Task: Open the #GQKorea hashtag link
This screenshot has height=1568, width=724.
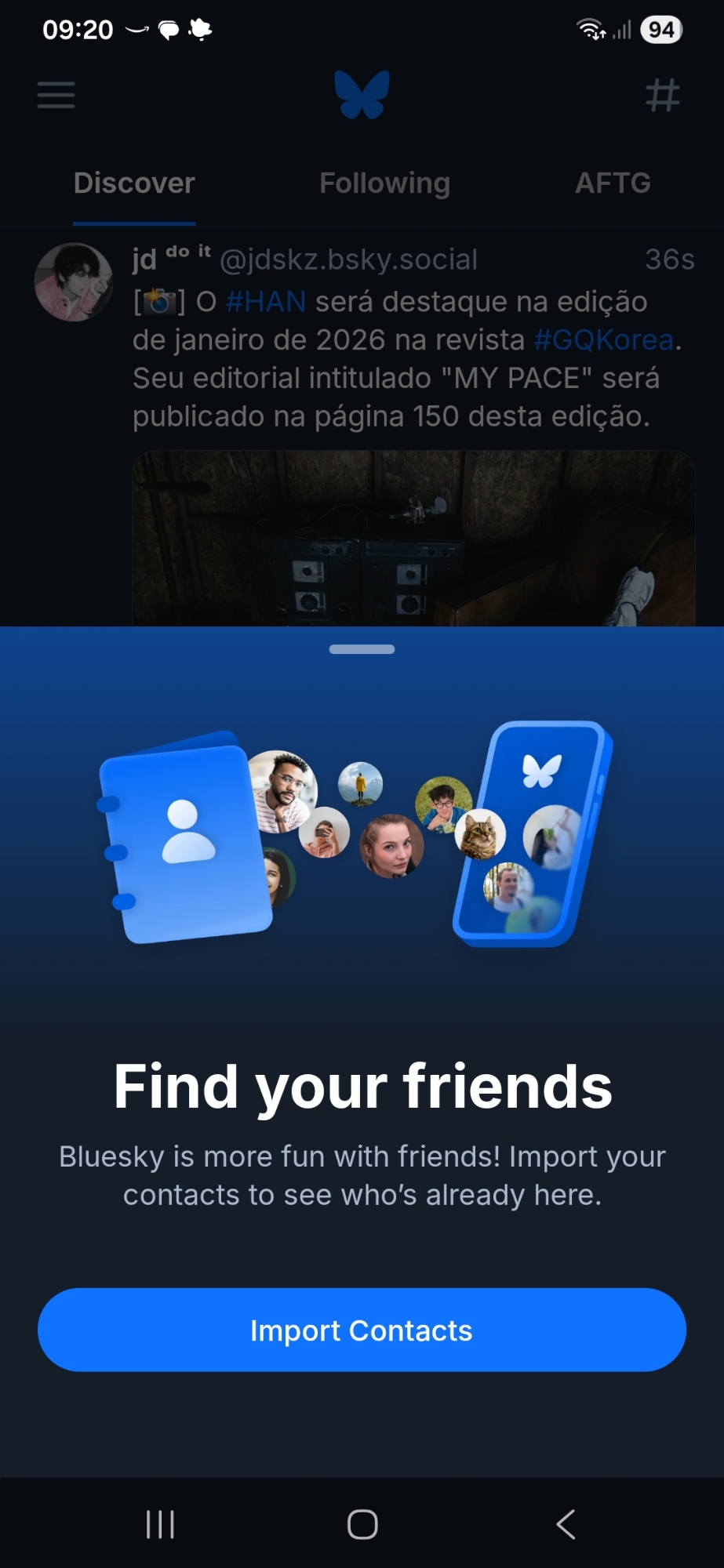Action: tap(603, 340)
